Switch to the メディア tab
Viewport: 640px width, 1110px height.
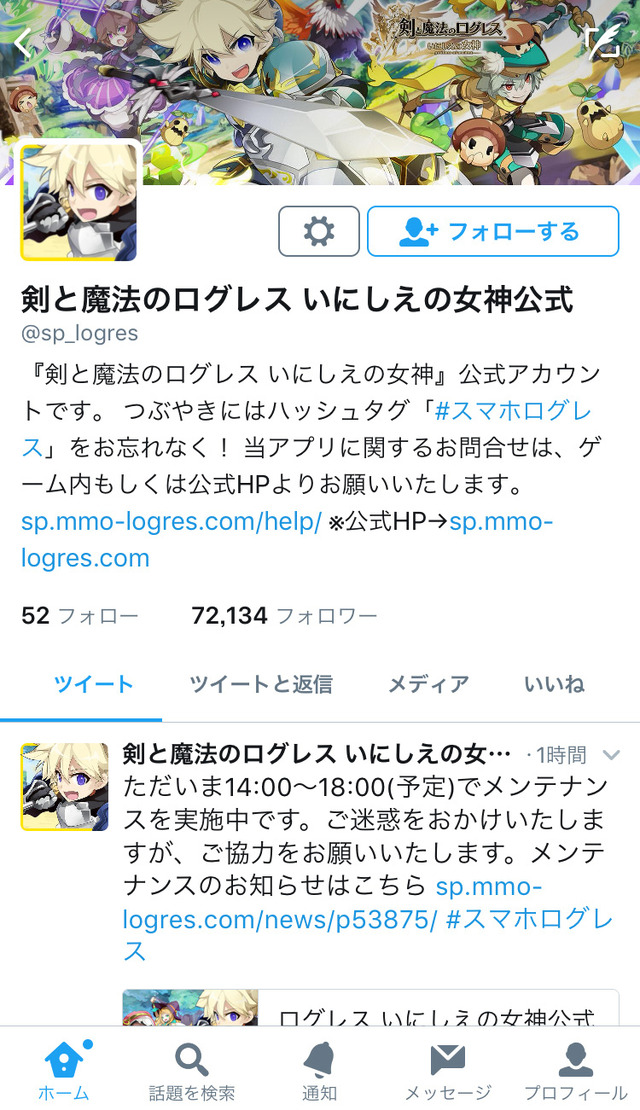pos(428,685)
